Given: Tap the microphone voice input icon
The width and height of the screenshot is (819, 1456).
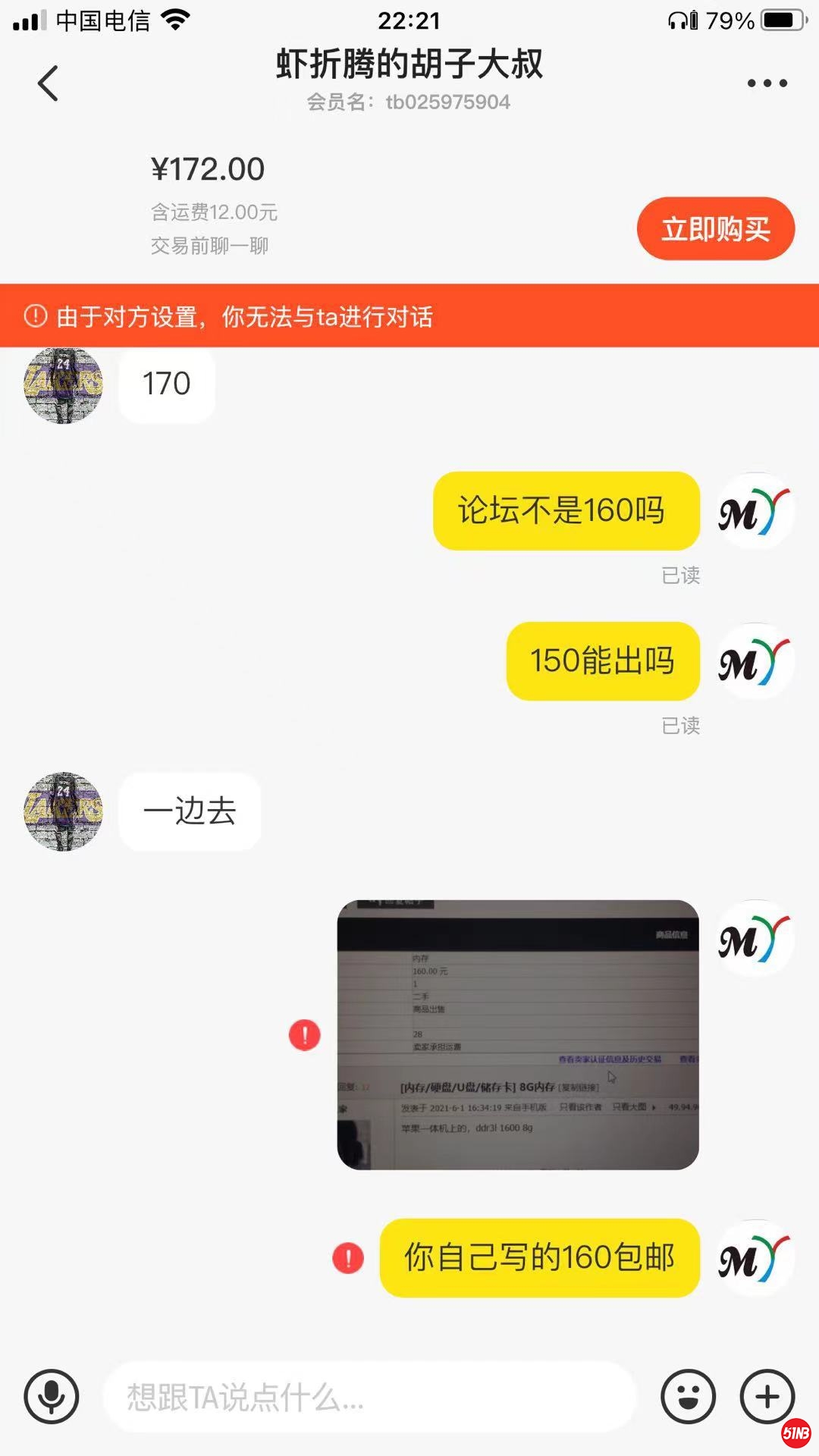Looking at the screenshot, I should click(x=52, y=1396).
